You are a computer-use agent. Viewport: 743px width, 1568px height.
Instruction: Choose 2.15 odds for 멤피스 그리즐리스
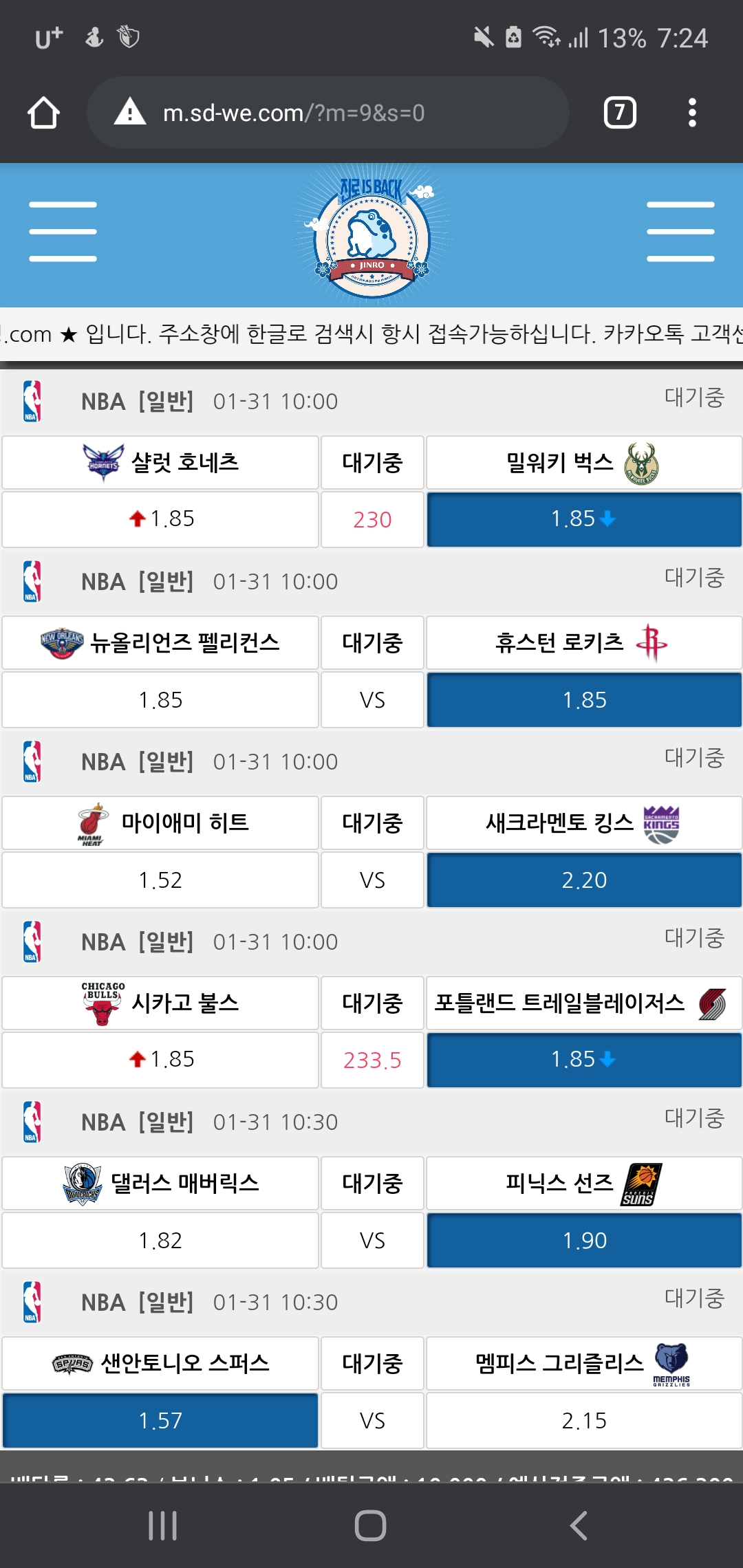coord(584,1421)
